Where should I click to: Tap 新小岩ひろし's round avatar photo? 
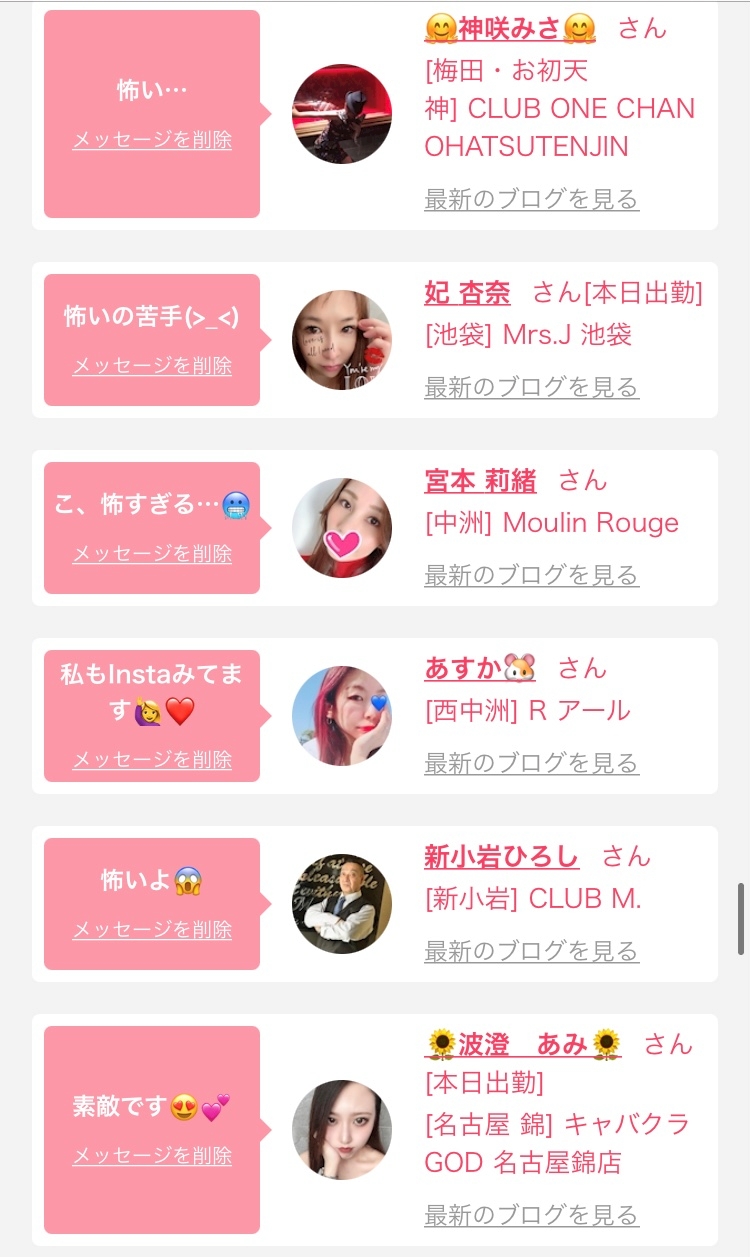click(342, 904)
